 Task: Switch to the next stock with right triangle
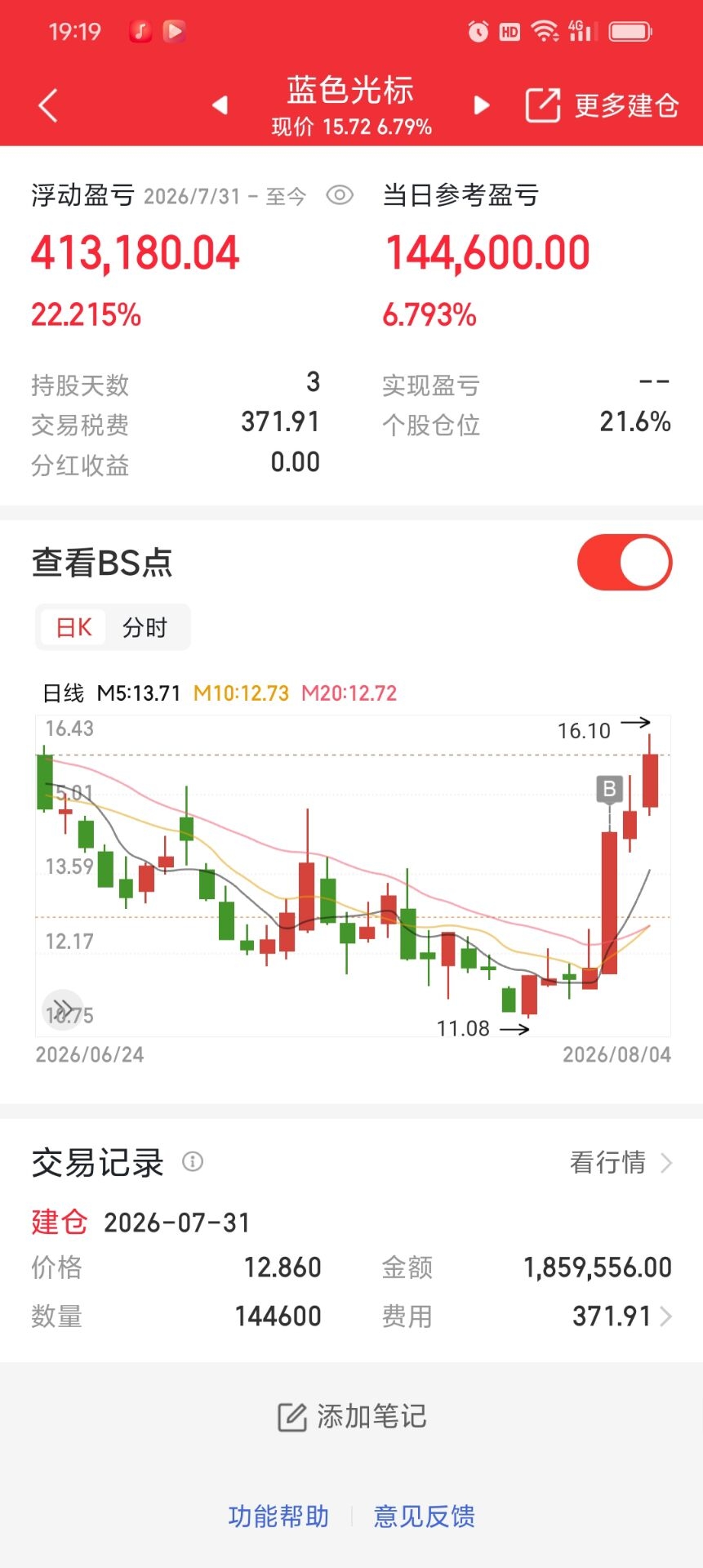point(482,105)
